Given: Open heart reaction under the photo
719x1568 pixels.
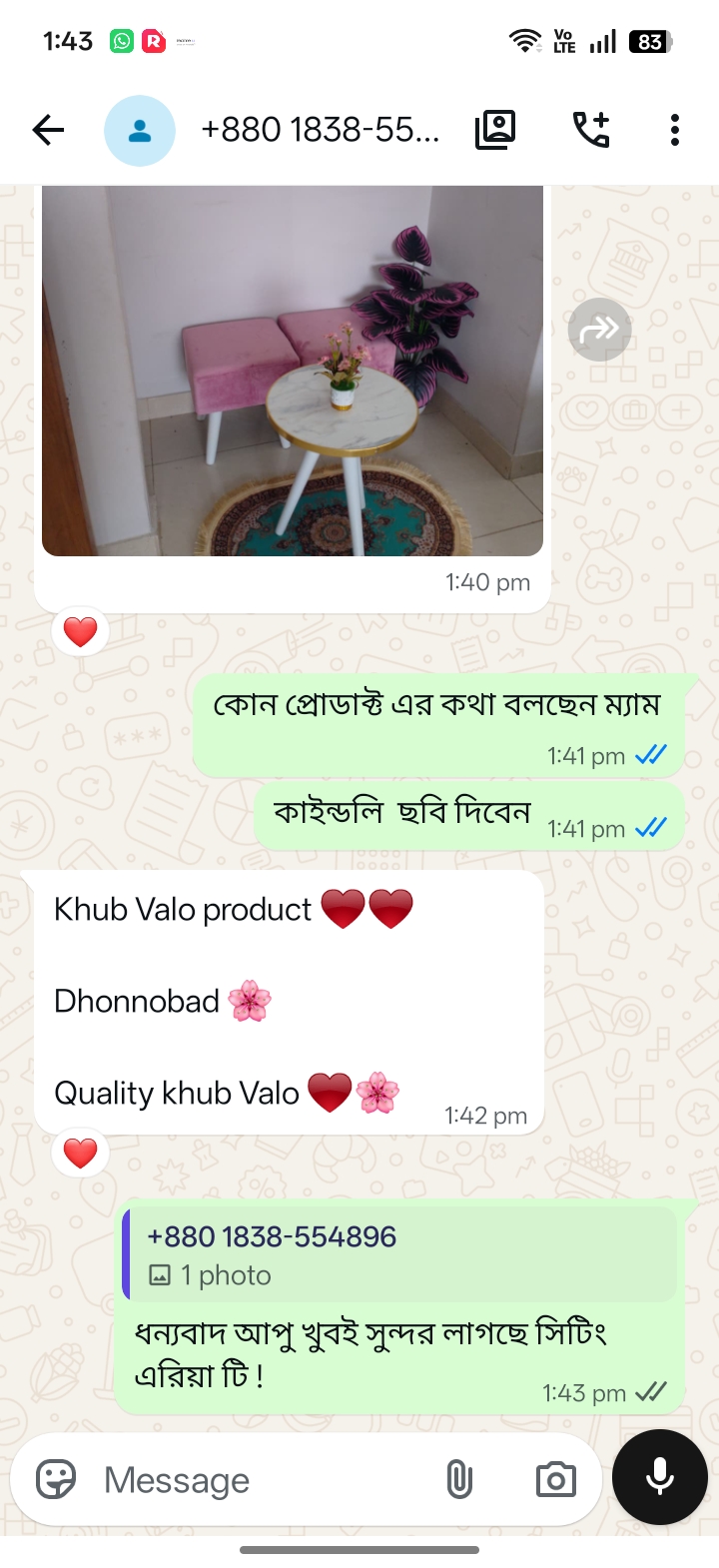Looking at the screenshot, I should 80,631.
